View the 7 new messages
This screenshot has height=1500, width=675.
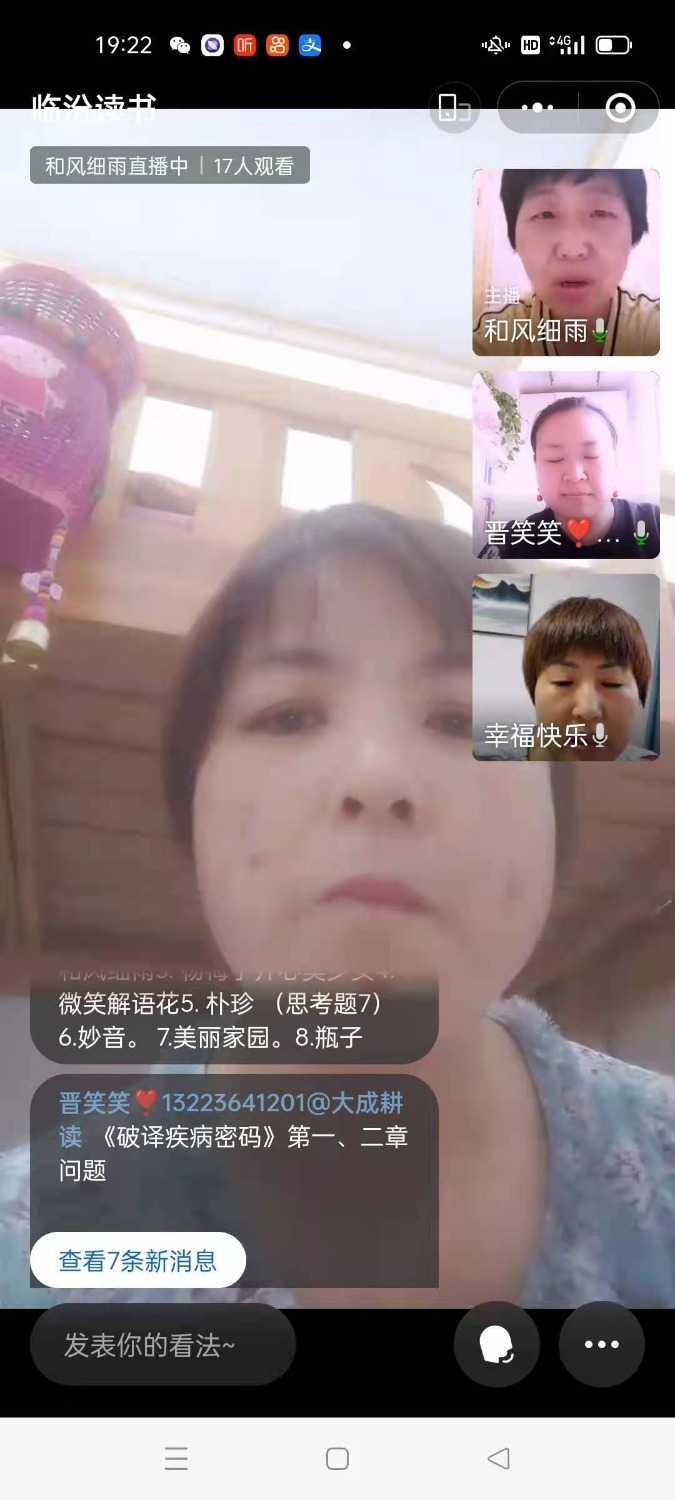point(138,1260)
